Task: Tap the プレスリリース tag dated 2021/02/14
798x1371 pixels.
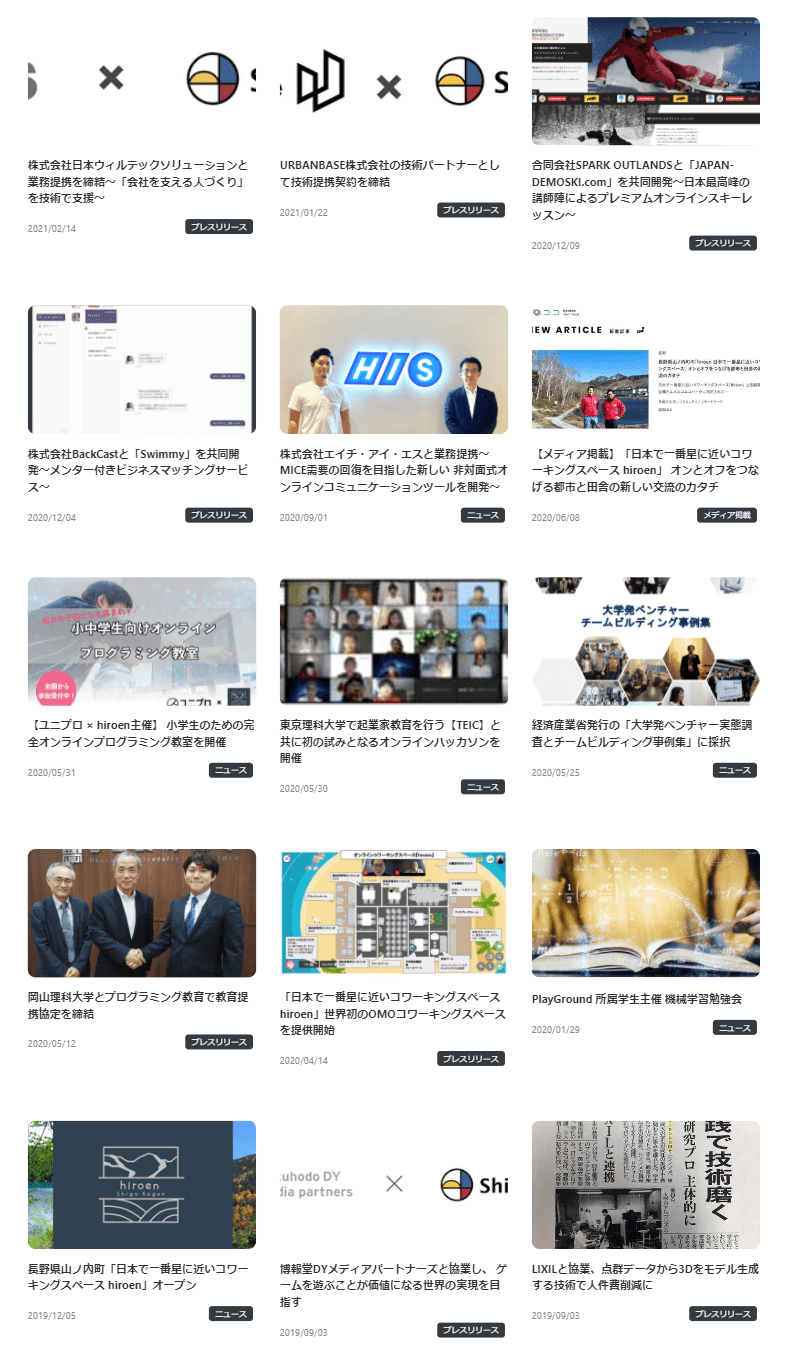Action: pos(219,227)
